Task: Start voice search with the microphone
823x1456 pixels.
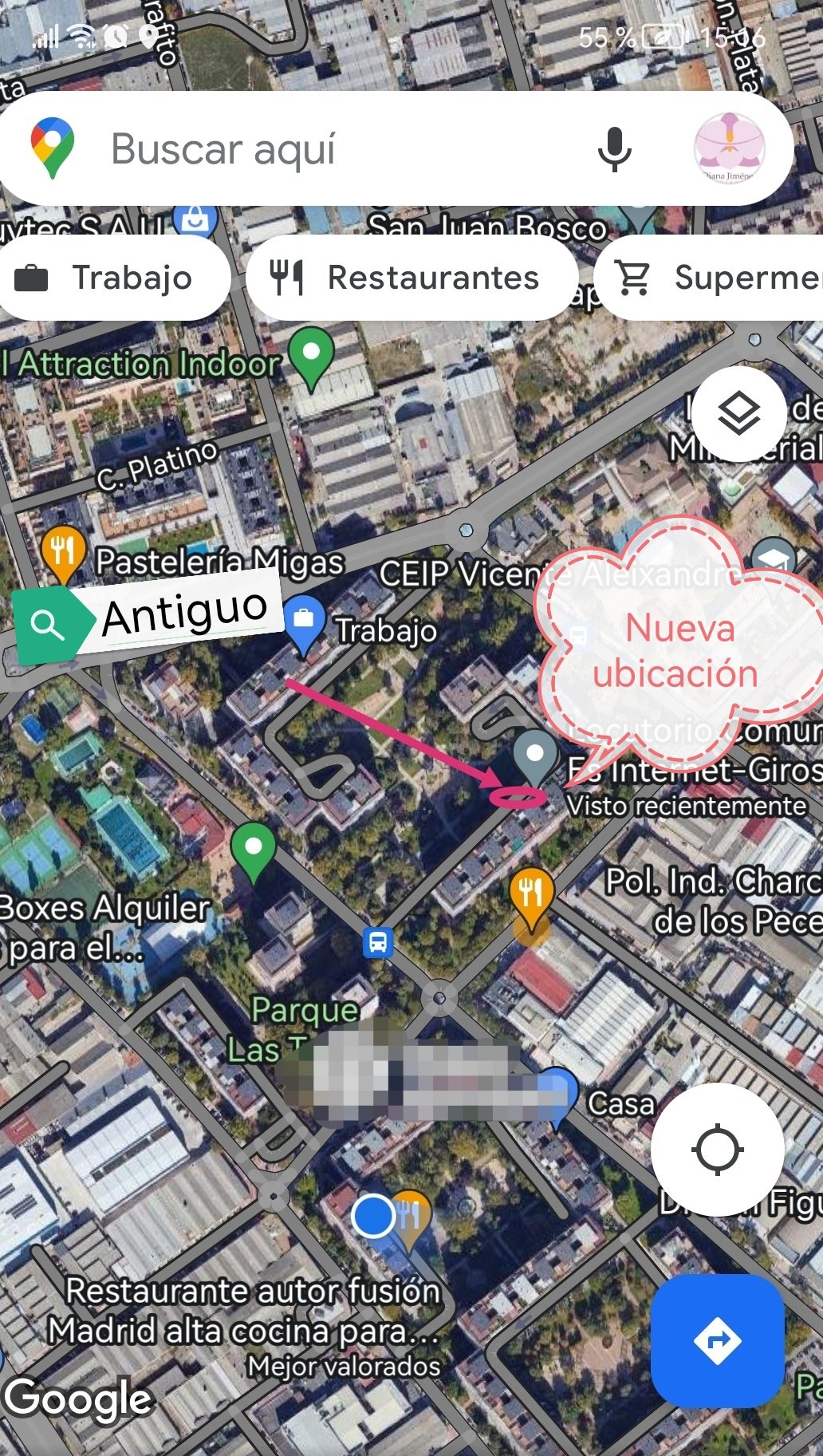Action: click(614, 148)
